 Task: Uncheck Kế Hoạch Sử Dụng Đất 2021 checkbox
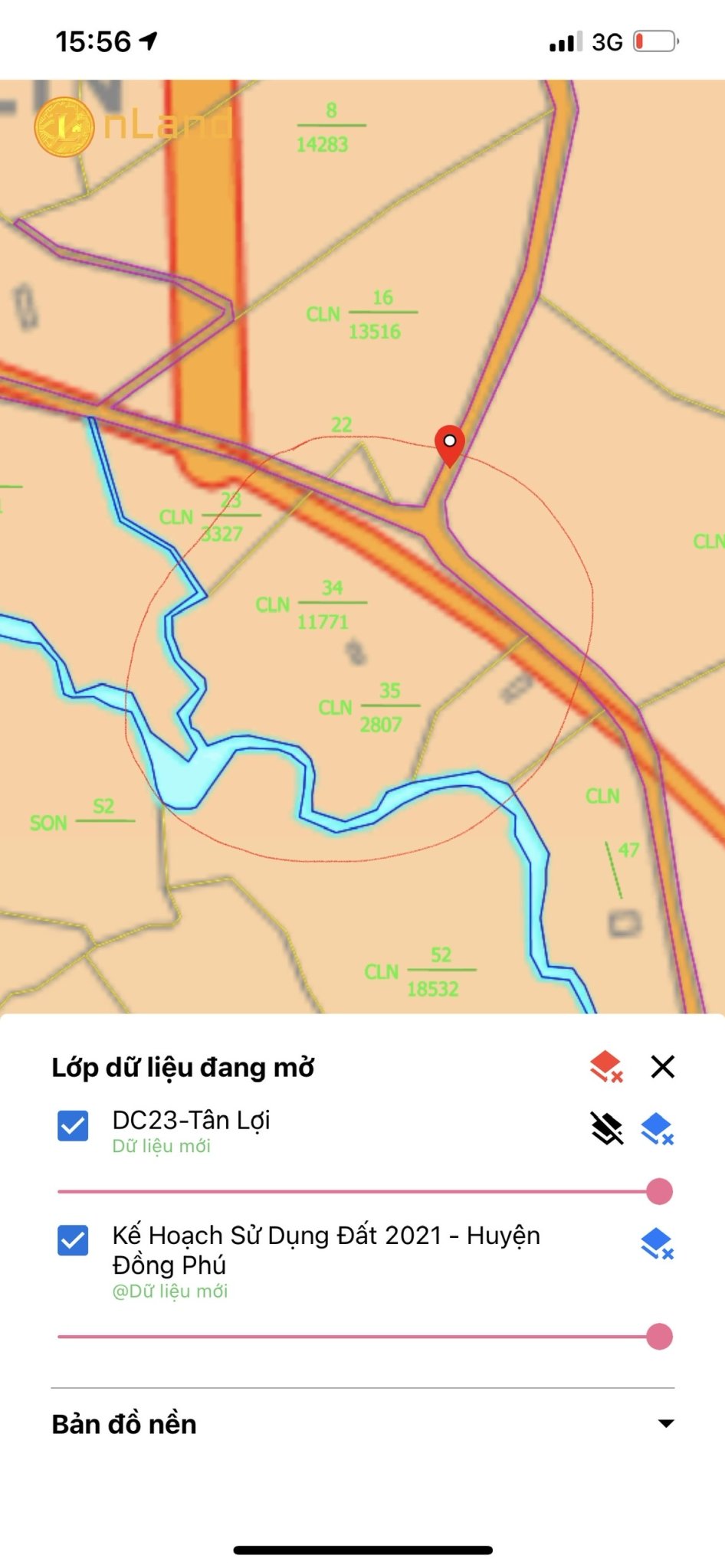tap(73, 1240)
